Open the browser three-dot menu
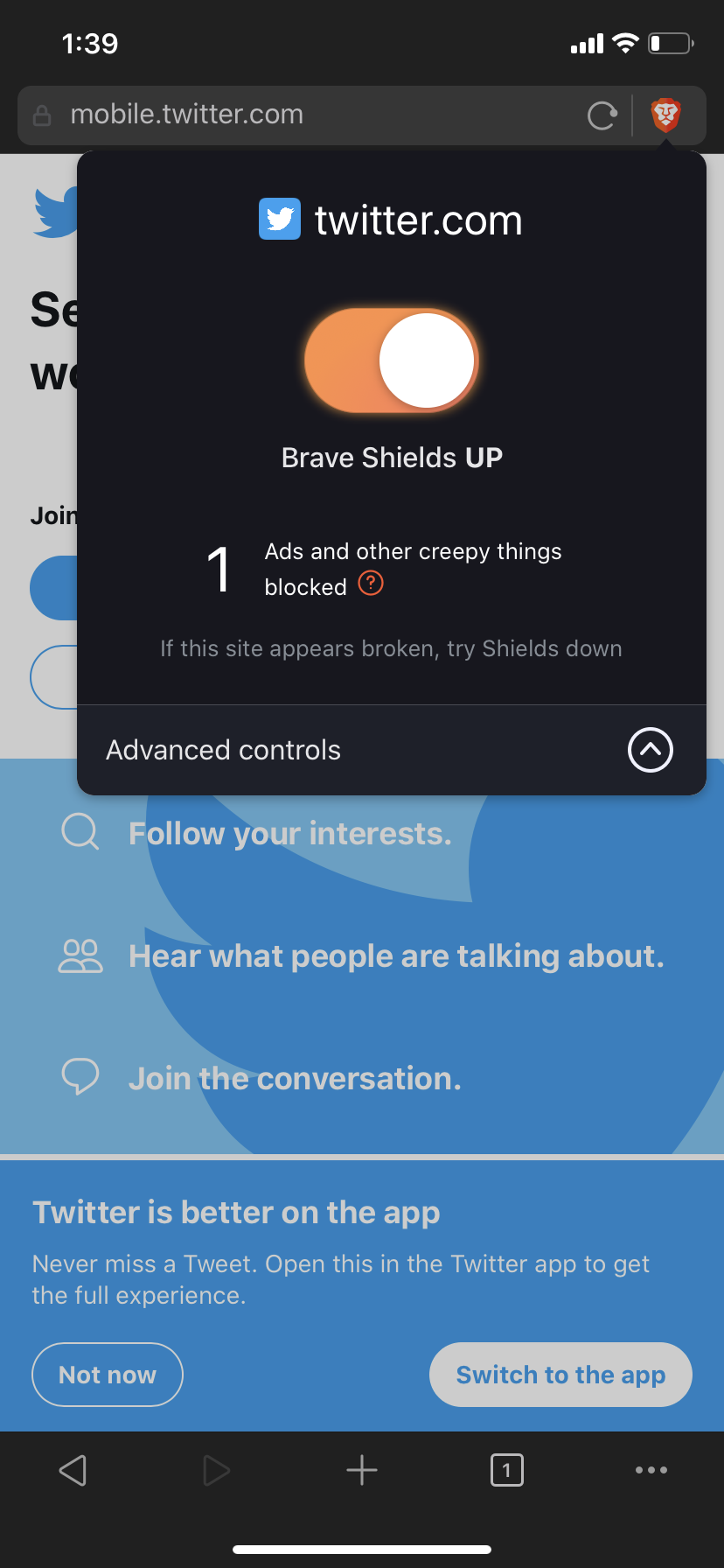The height and width of the screenshot is (1568, 724). pos(651,1470)
